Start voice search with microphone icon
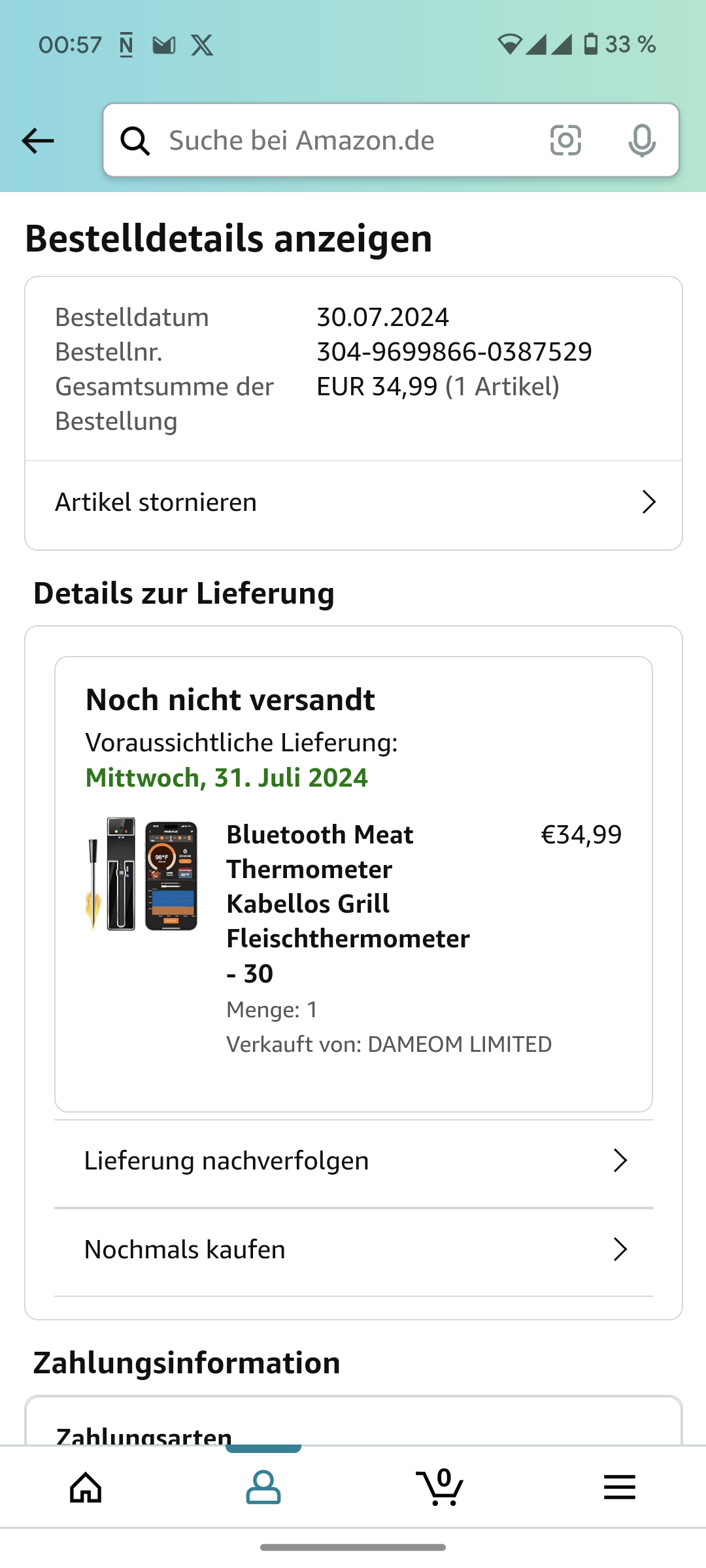706x1568 pixels. point(642,140)
